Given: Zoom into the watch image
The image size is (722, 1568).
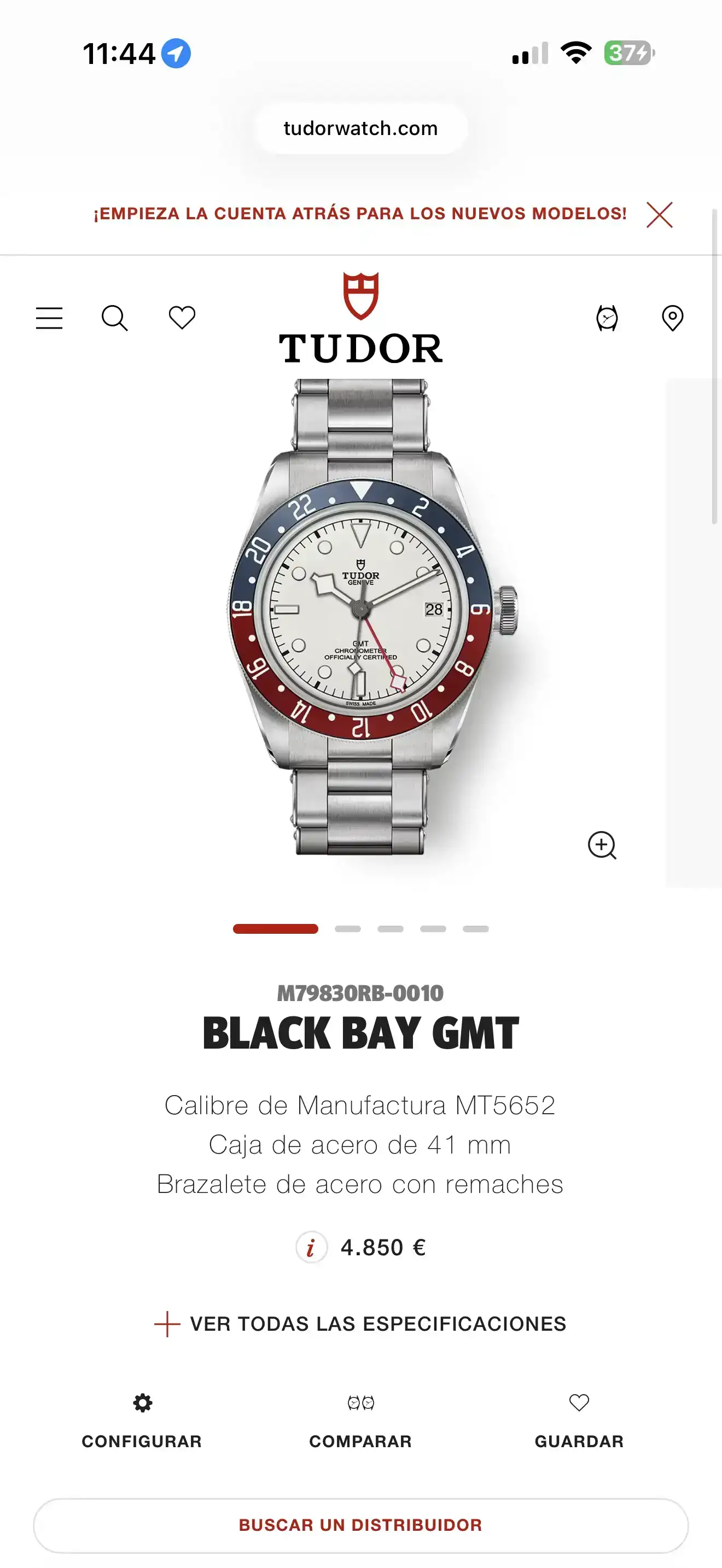Looking at the screenshot, I should point(602,845).
